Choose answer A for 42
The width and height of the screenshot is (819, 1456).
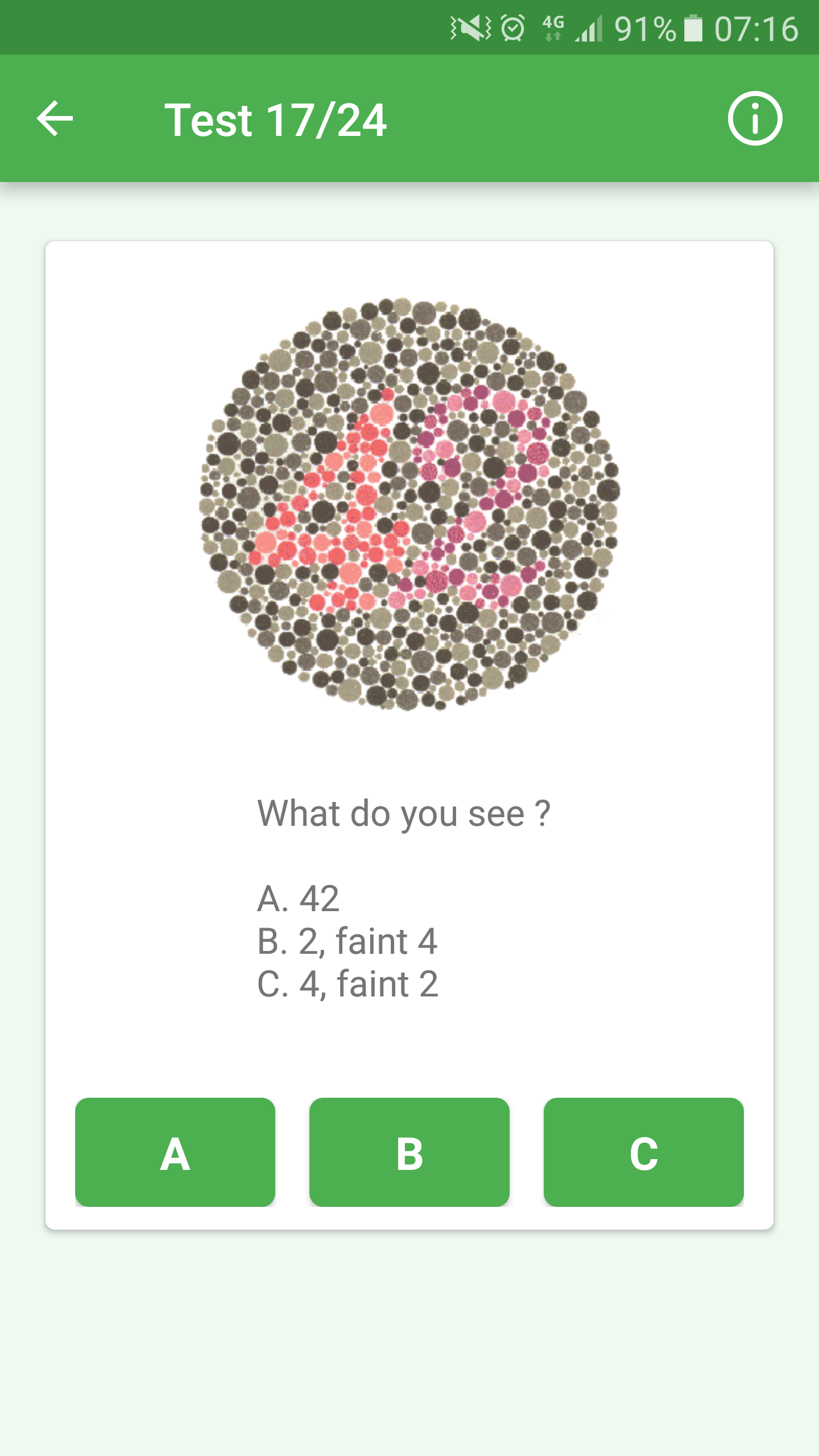tap(175, 1152)
